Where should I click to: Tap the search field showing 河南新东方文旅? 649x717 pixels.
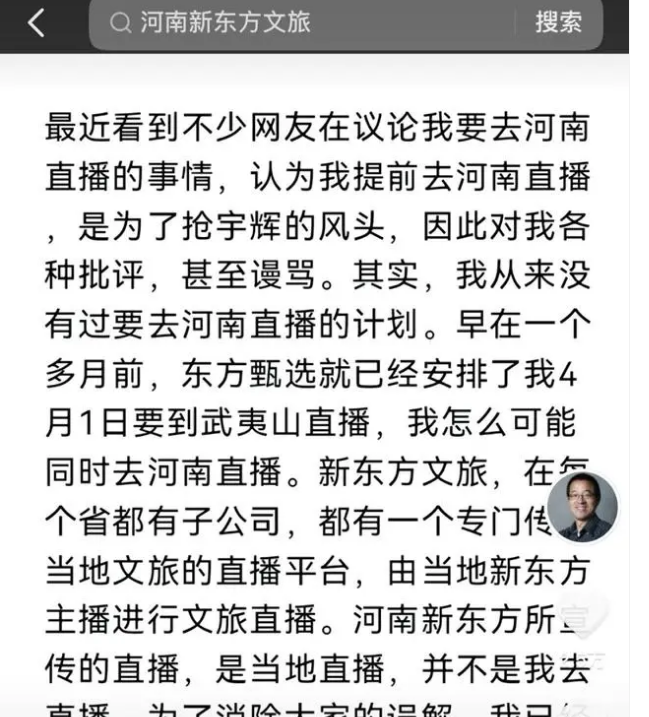click(x=300, y=23)
